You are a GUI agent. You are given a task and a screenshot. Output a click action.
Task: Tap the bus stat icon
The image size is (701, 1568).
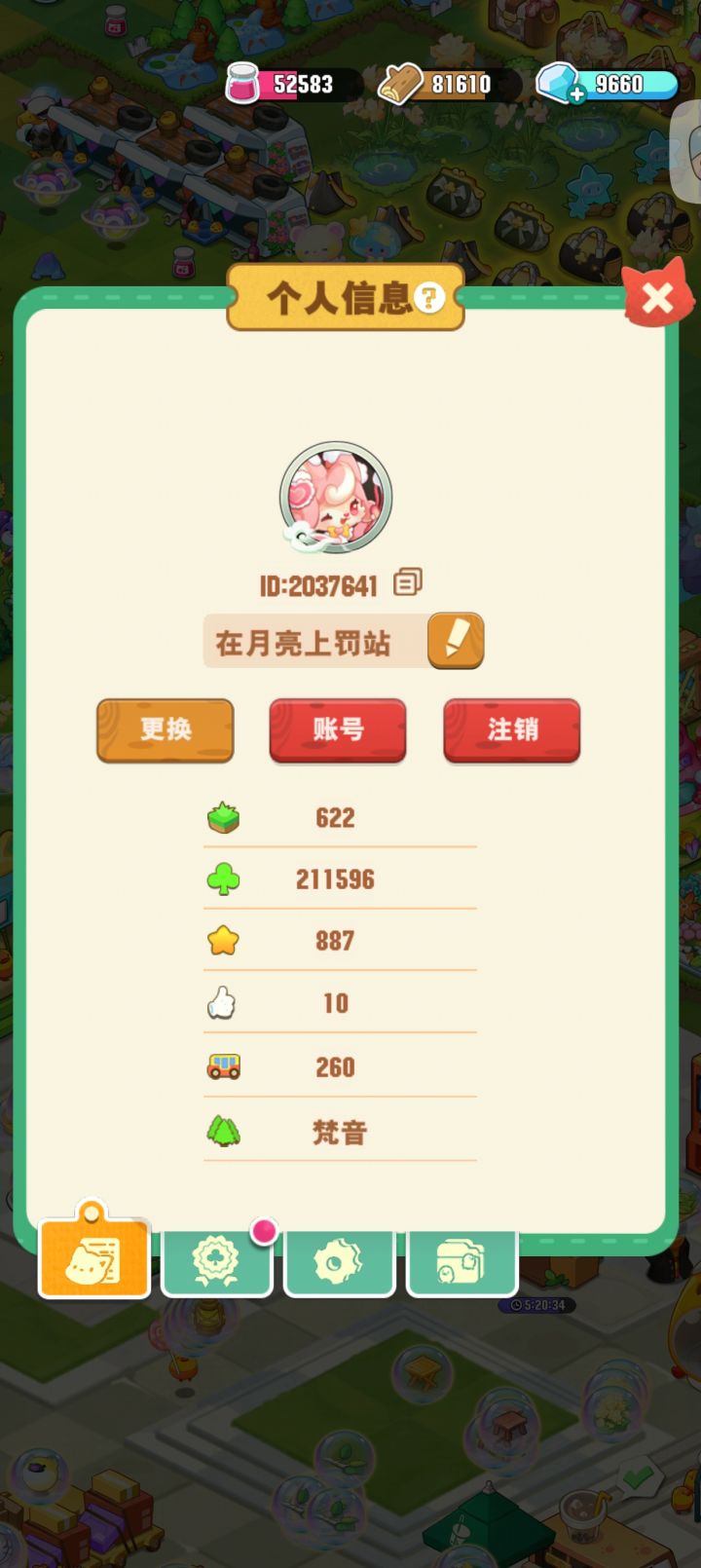click(224, 1065)
